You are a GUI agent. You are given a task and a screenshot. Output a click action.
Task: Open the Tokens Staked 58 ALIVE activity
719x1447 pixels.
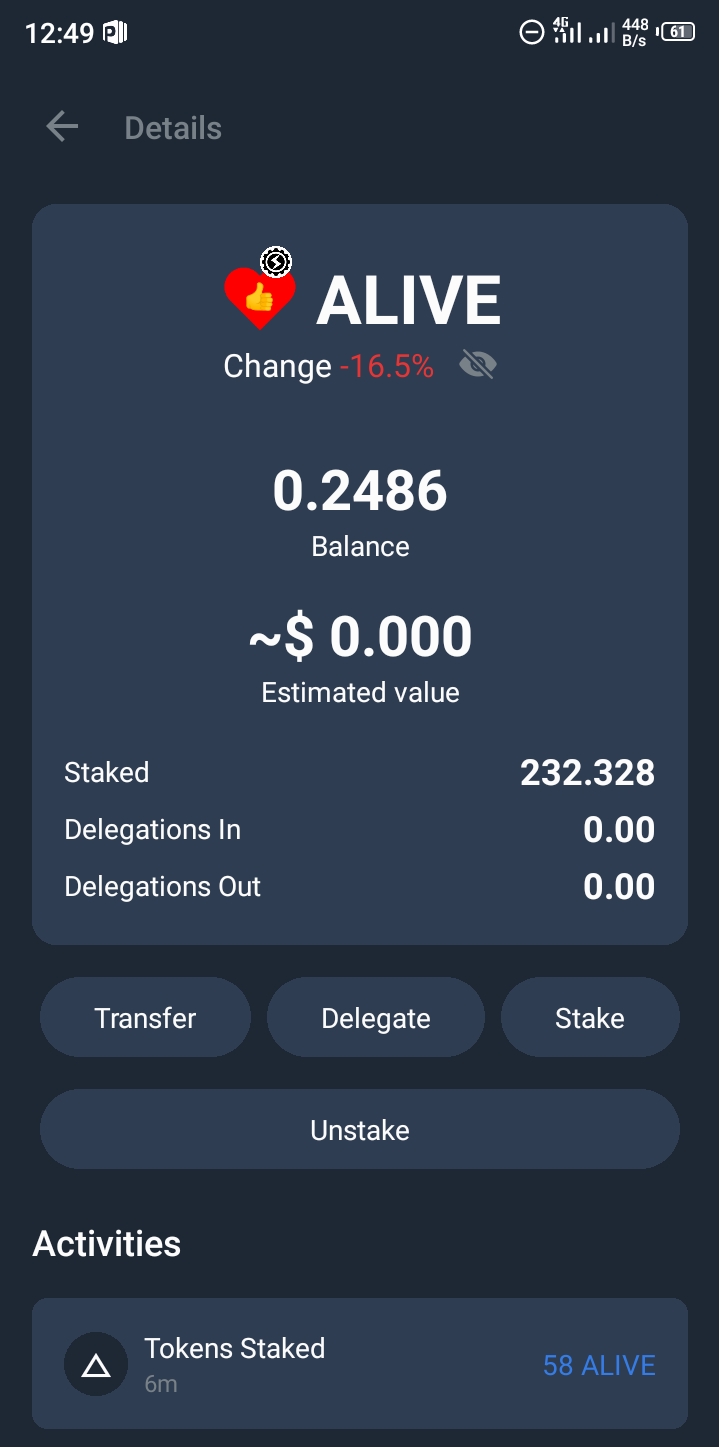tap(360, 1364)
